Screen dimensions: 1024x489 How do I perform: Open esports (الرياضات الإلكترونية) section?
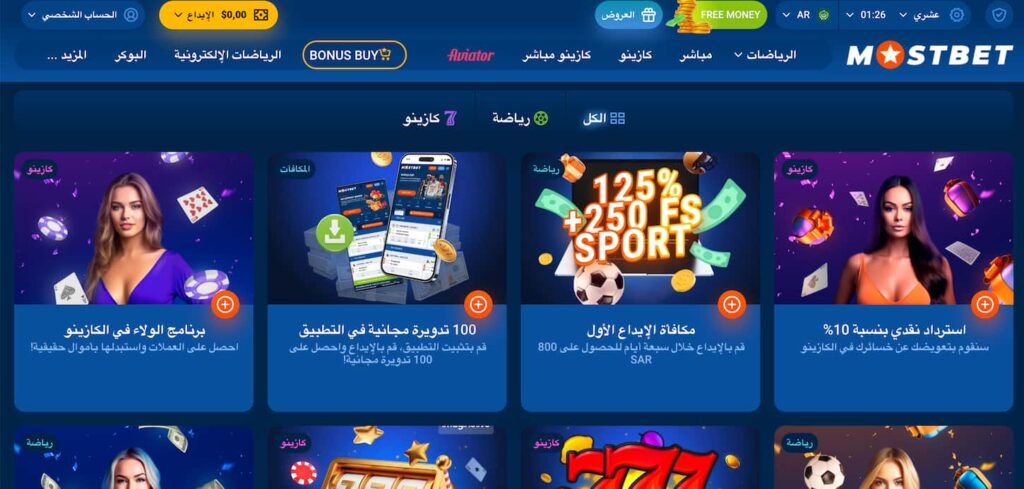[227, 55]
